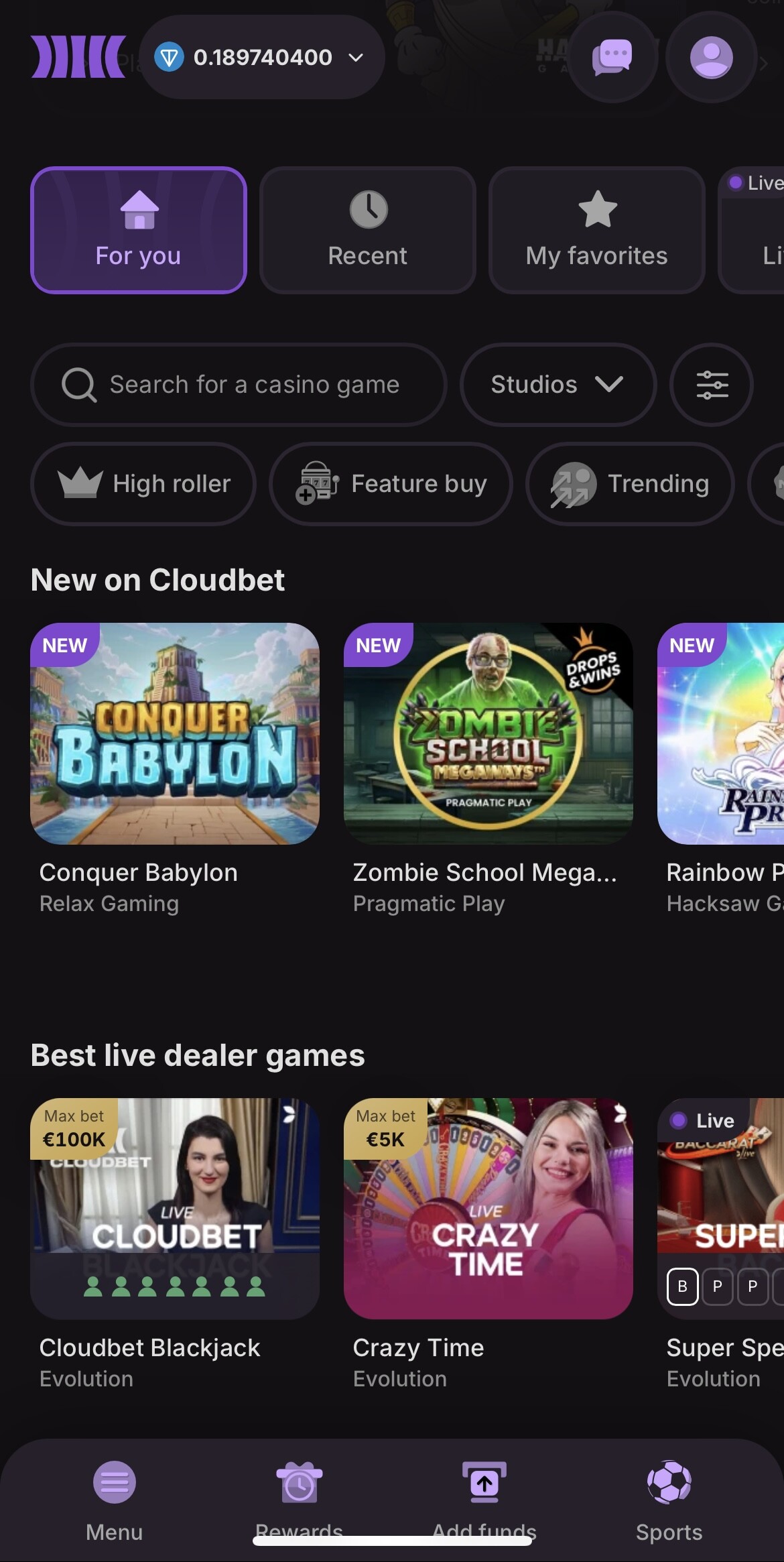Open the filter settings icon
Viewport: 784px width, 1562px height.
click(x=712, y=385)
